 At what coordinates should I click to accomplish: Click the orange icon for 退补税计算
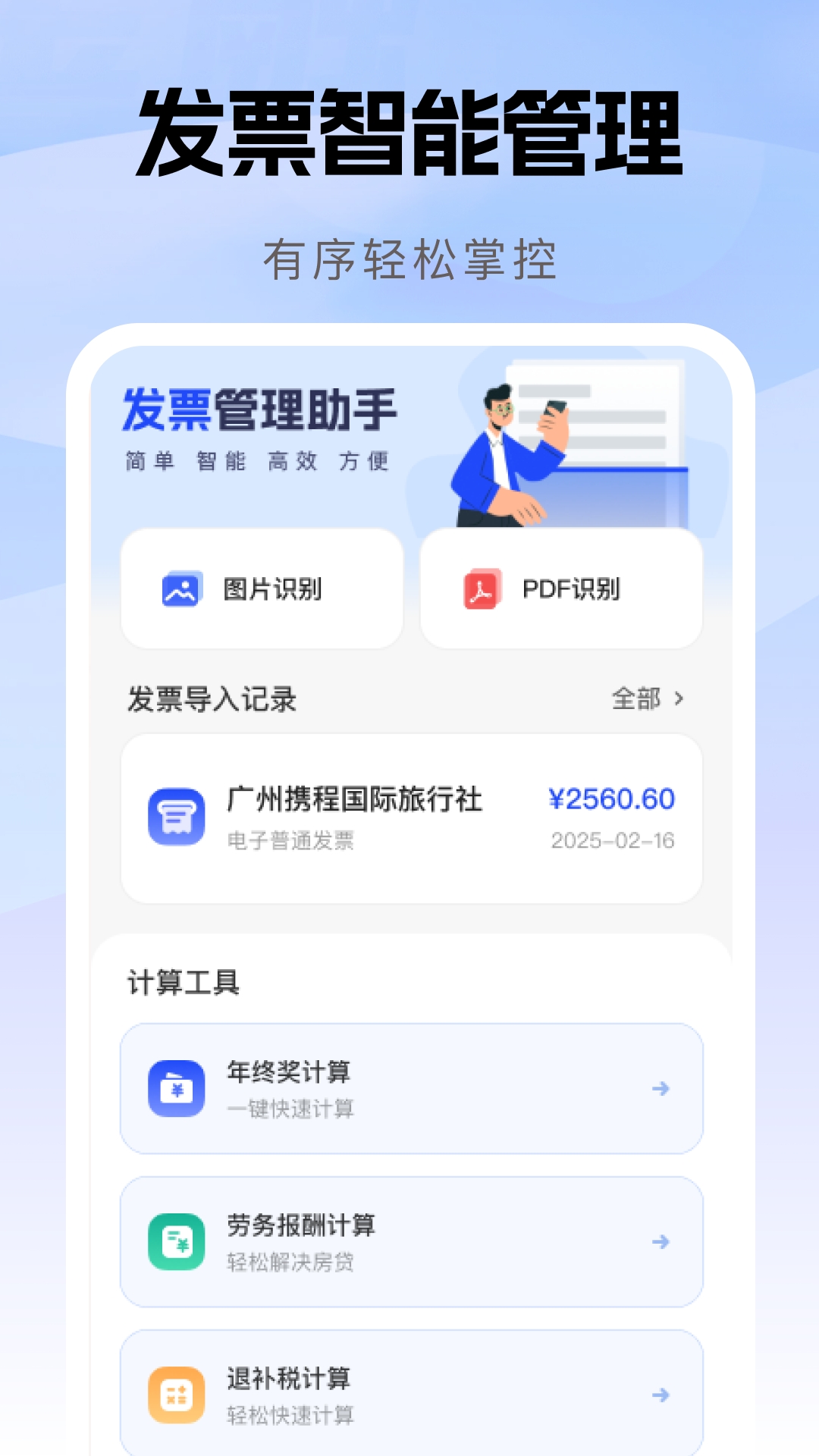176,1395
